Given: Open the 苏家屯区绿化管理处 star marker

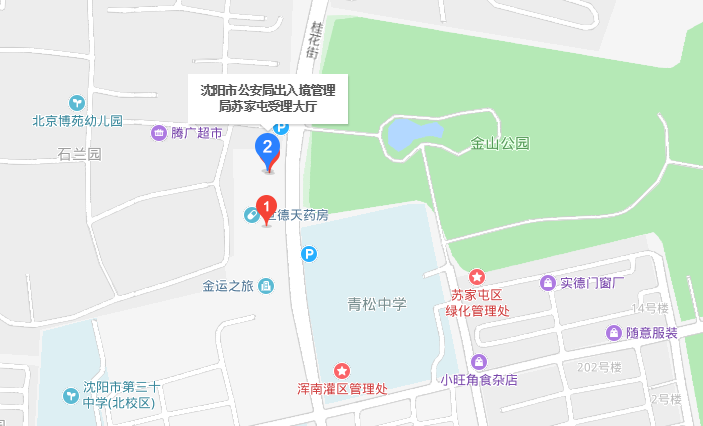Looking at the screenshot, I should click(x=478, y=276).
